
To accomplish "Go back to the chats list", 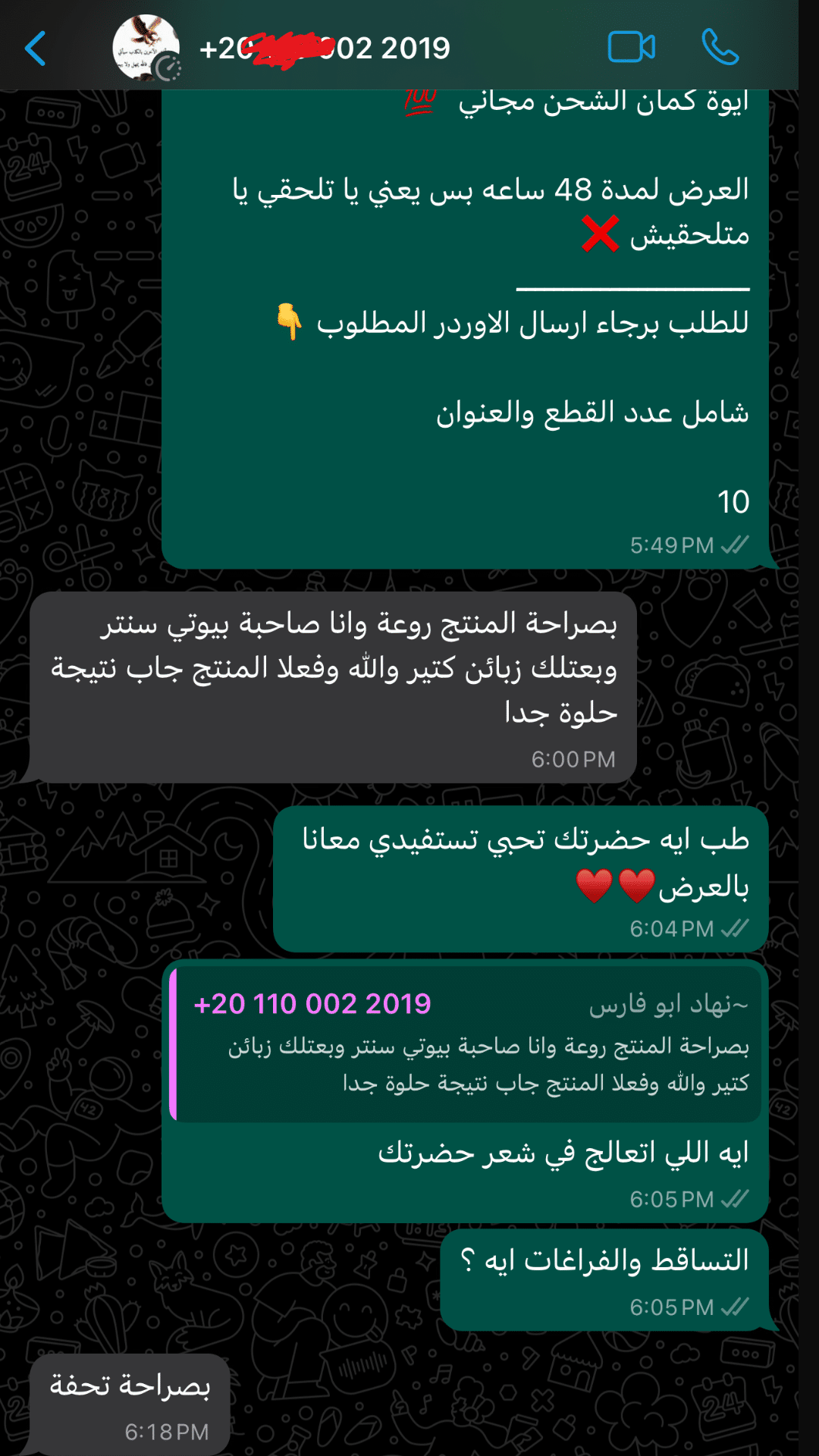I will [x=36, y=49].
